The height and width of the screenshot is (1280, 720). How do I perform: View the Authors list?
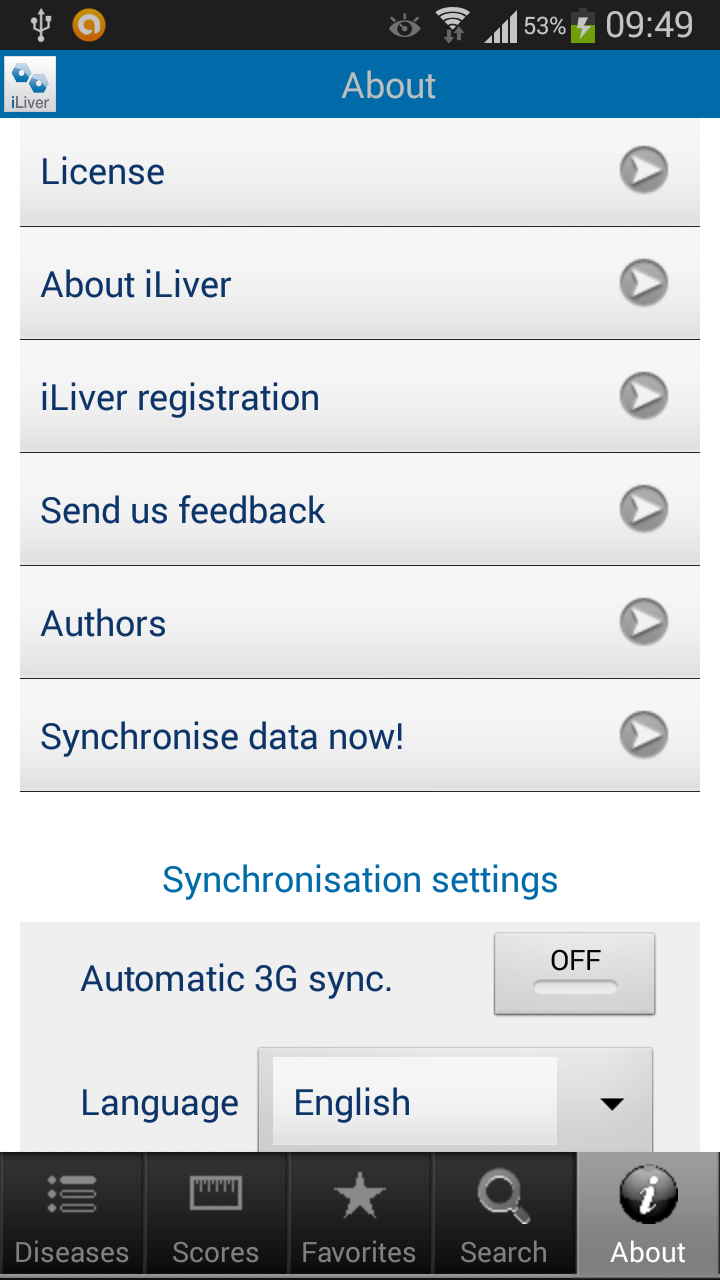click(x=360, y=624)
